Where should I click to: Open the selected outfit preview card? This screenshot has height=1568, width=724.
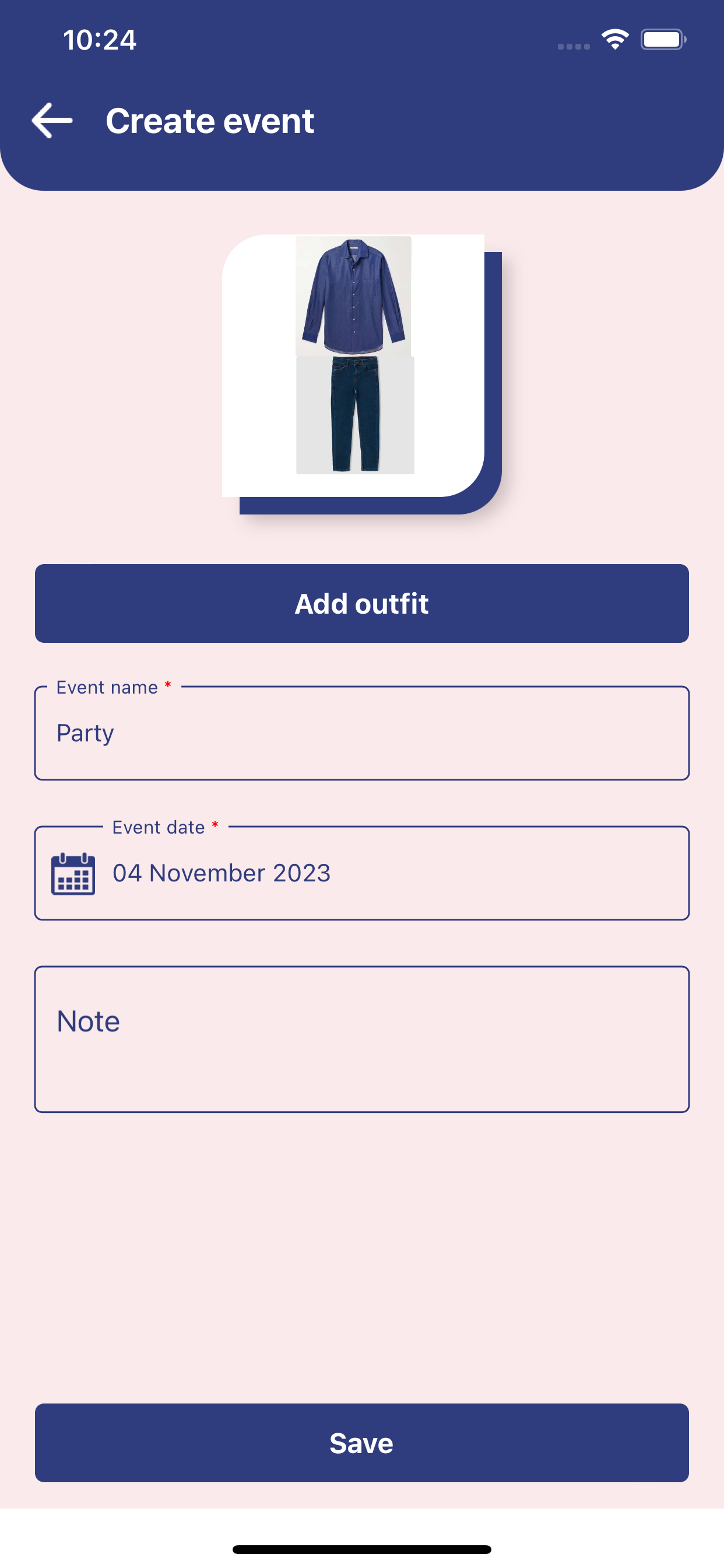click(x=354, y=365)
